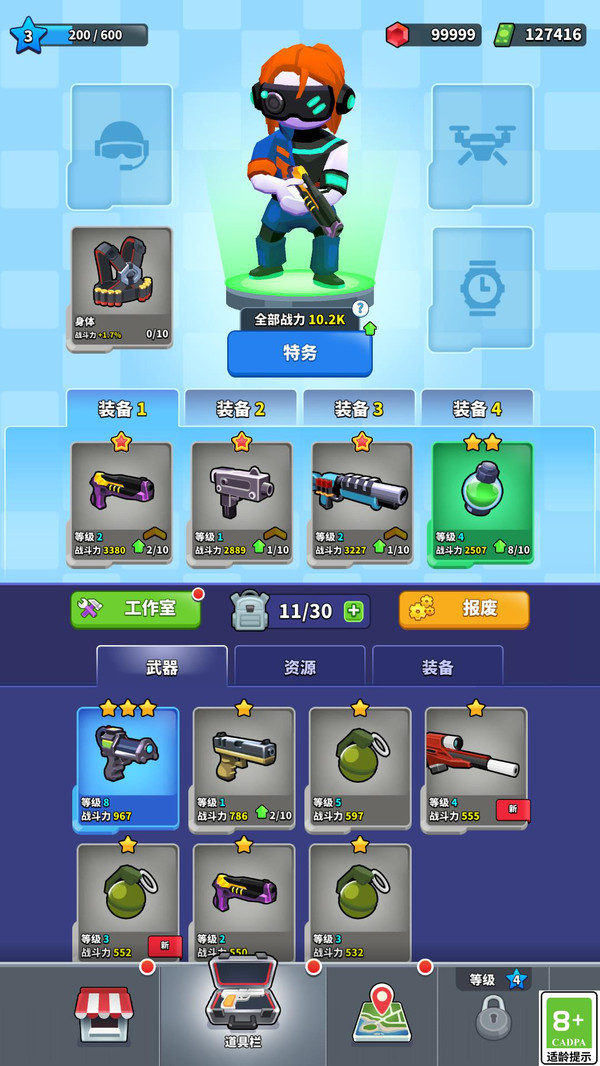Viewport: 600px width, 1066px height.
Task: Tap the orange 报废 scrap button
Action: [x=464, y=609]
